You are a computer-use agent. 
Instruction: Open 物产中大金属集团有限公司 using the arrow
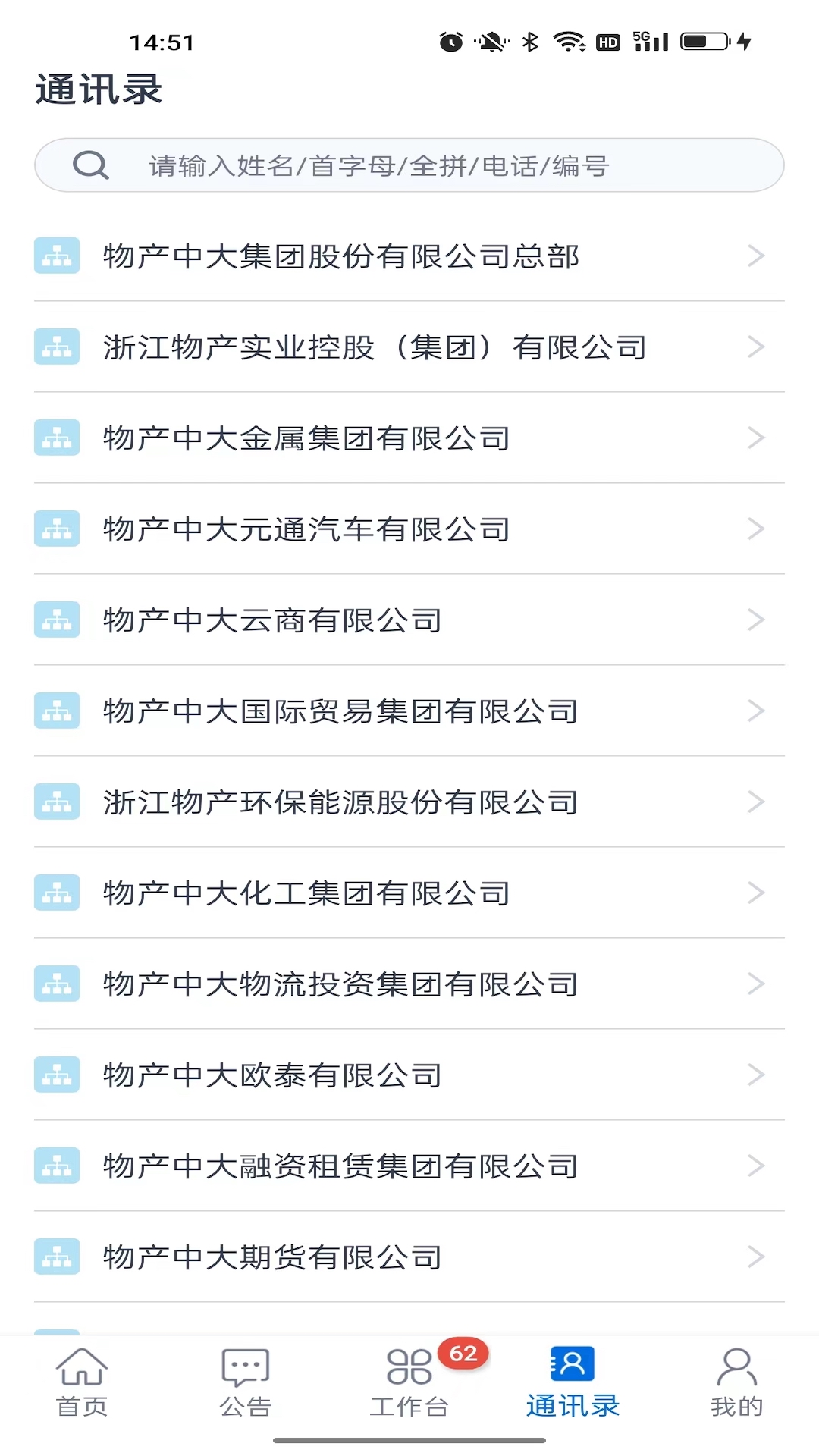pos(756,438)
